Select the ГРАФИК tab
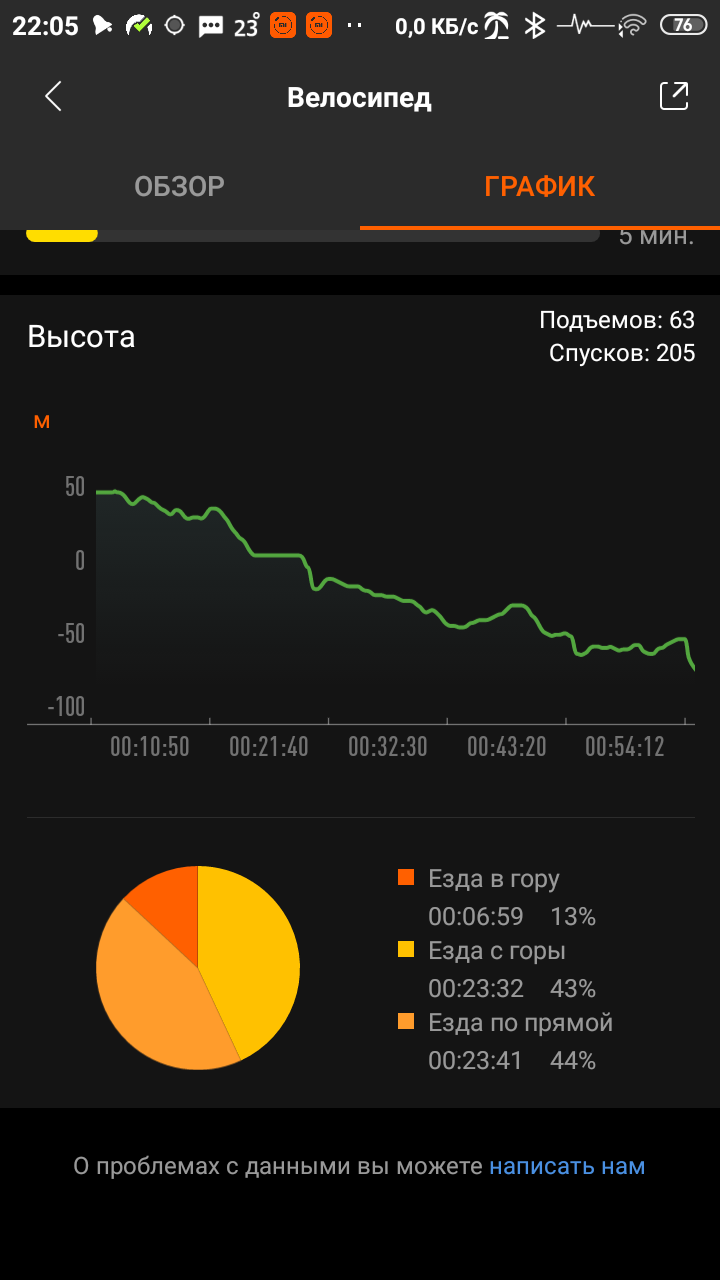The width and height of the screenshot is (720, 1280). click(540, 186)
